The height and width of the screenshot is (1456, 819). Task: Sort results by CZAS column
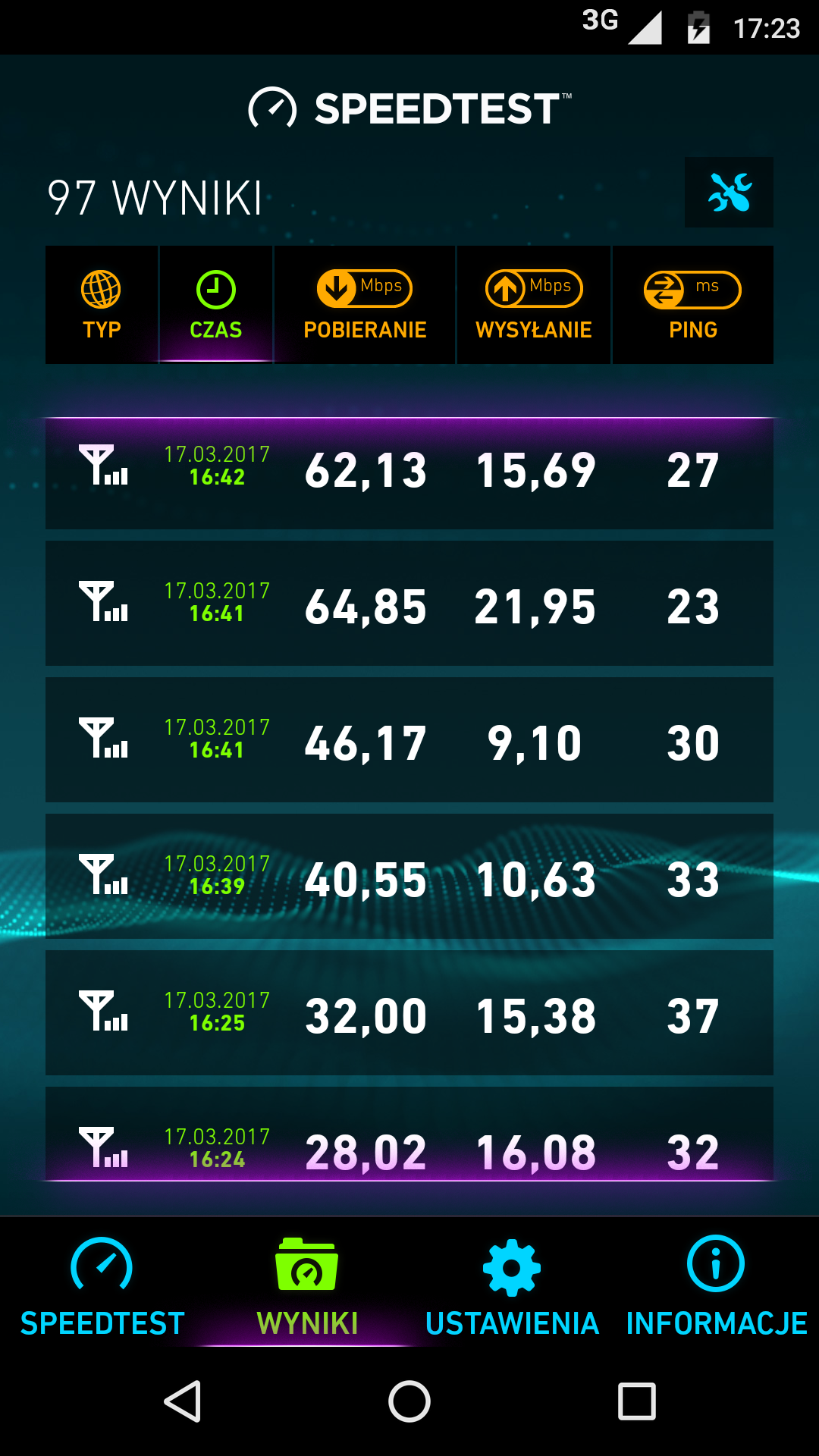coord(216,305)
